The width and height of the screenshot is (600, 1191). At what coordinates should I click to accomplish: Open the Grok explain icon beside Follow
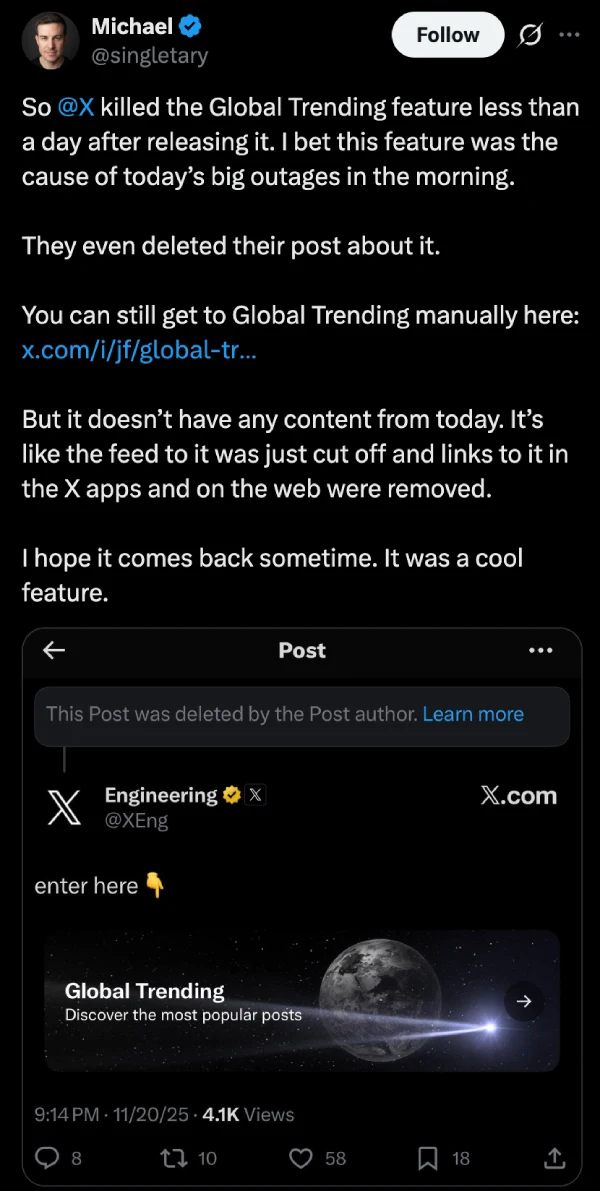[528, 35]
